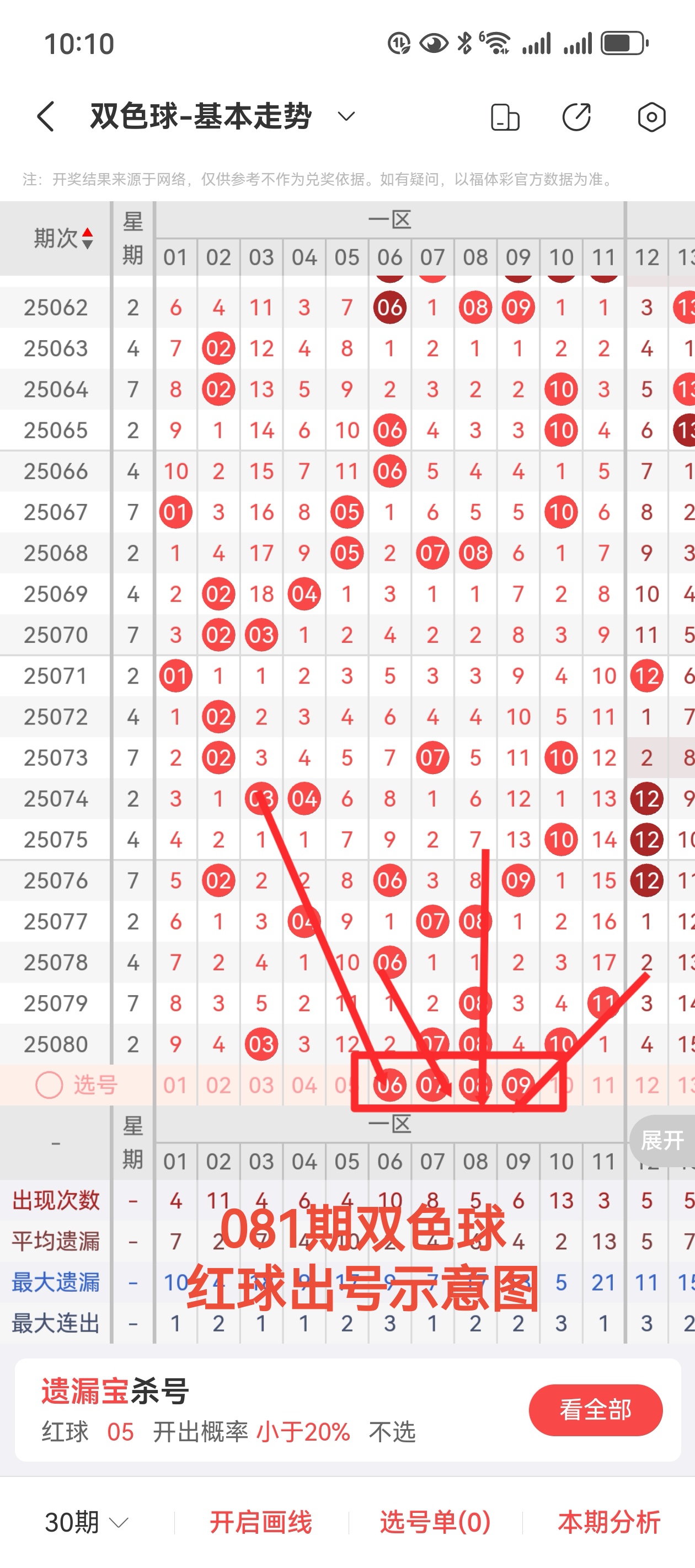Viewport: 695px width, 1568px height.
Task: Select number 02 in the 选号 row
Action: (x=218, y=1084)
